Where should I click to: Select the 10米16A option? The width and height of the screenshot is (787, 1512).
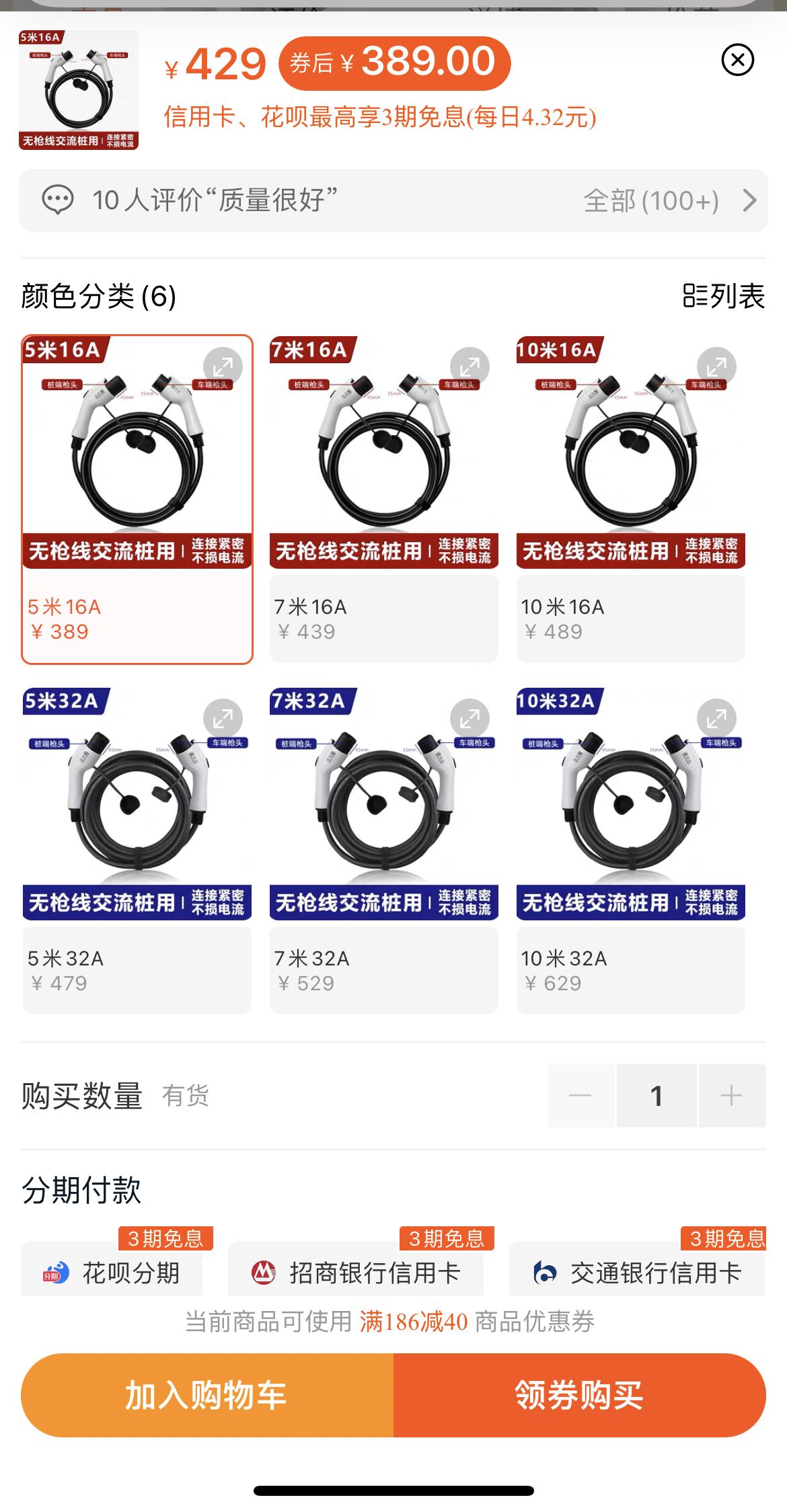coord(631,499)
